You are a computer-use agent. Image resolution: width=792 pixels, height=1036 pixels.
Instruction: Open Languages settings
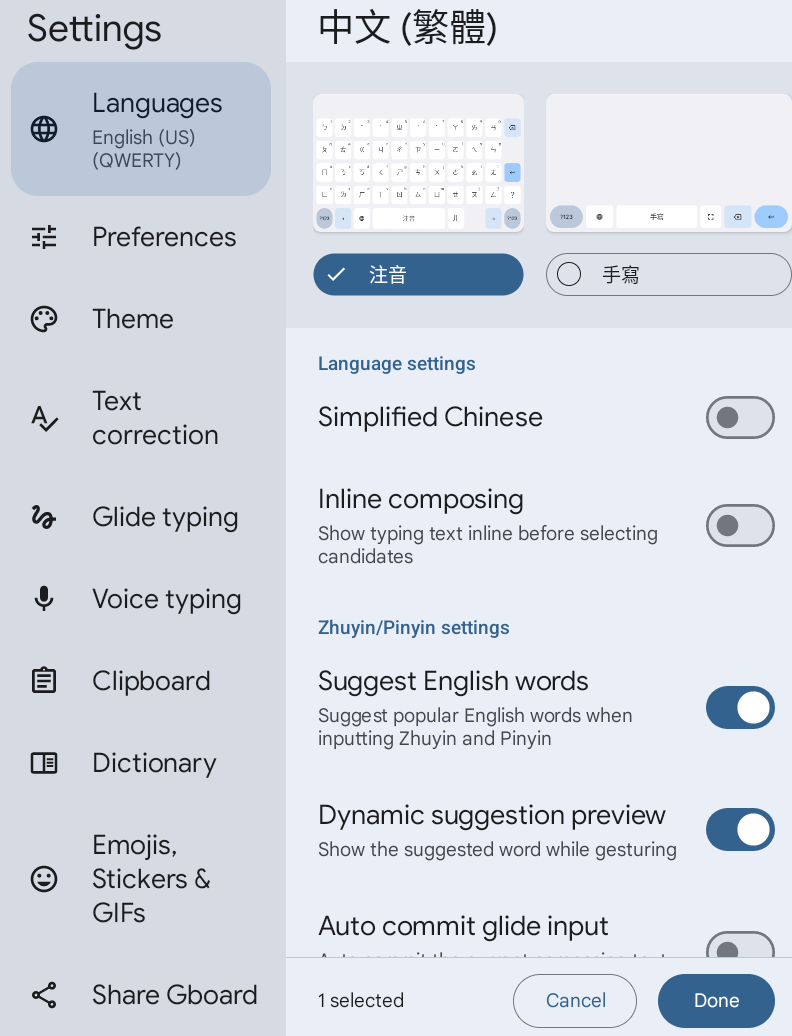[x=141, y=129]
